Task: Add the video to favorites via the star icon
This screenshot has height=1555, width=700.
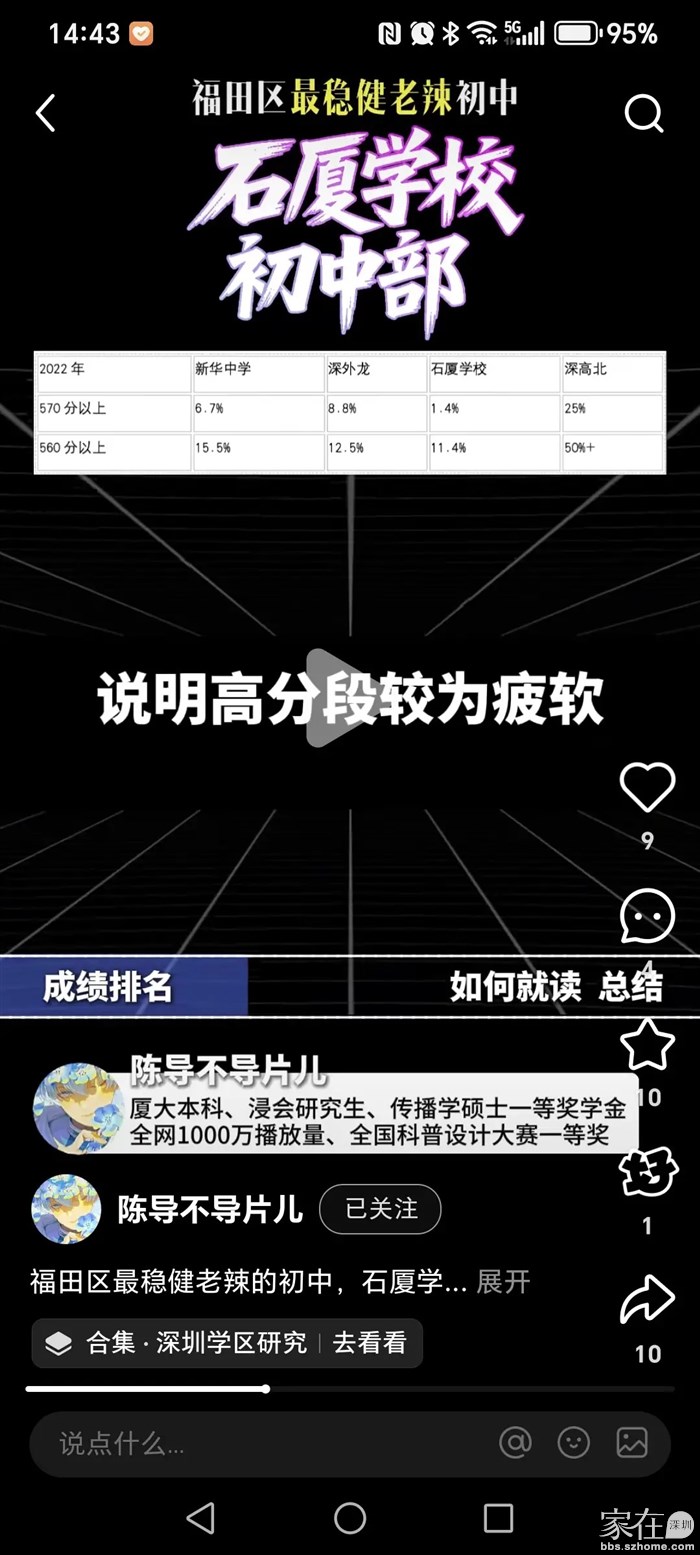Action: point(647,1045)
